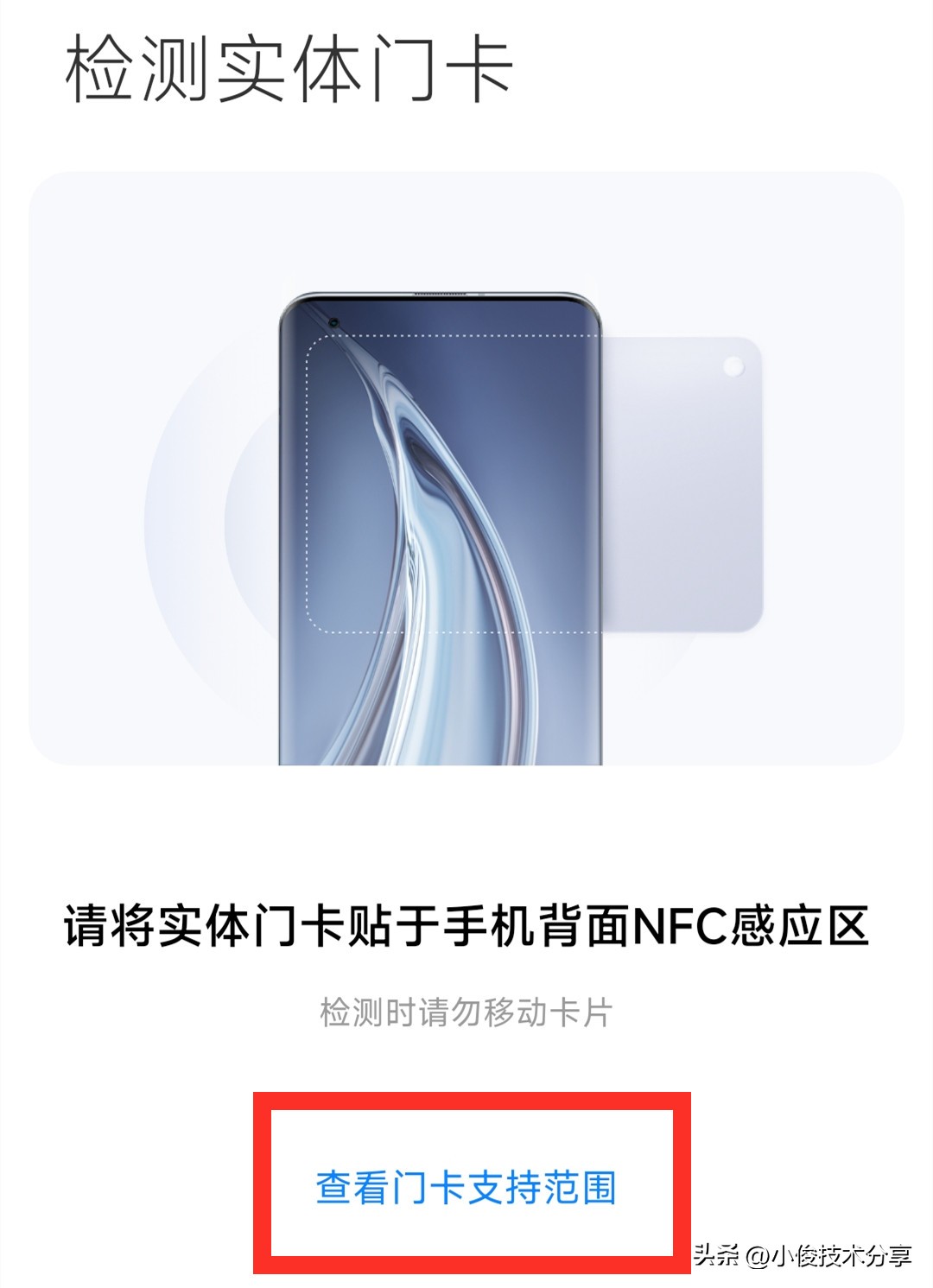
Task: Tap the phone illustration in the detection graphic
Action: (x=441, y=527)
